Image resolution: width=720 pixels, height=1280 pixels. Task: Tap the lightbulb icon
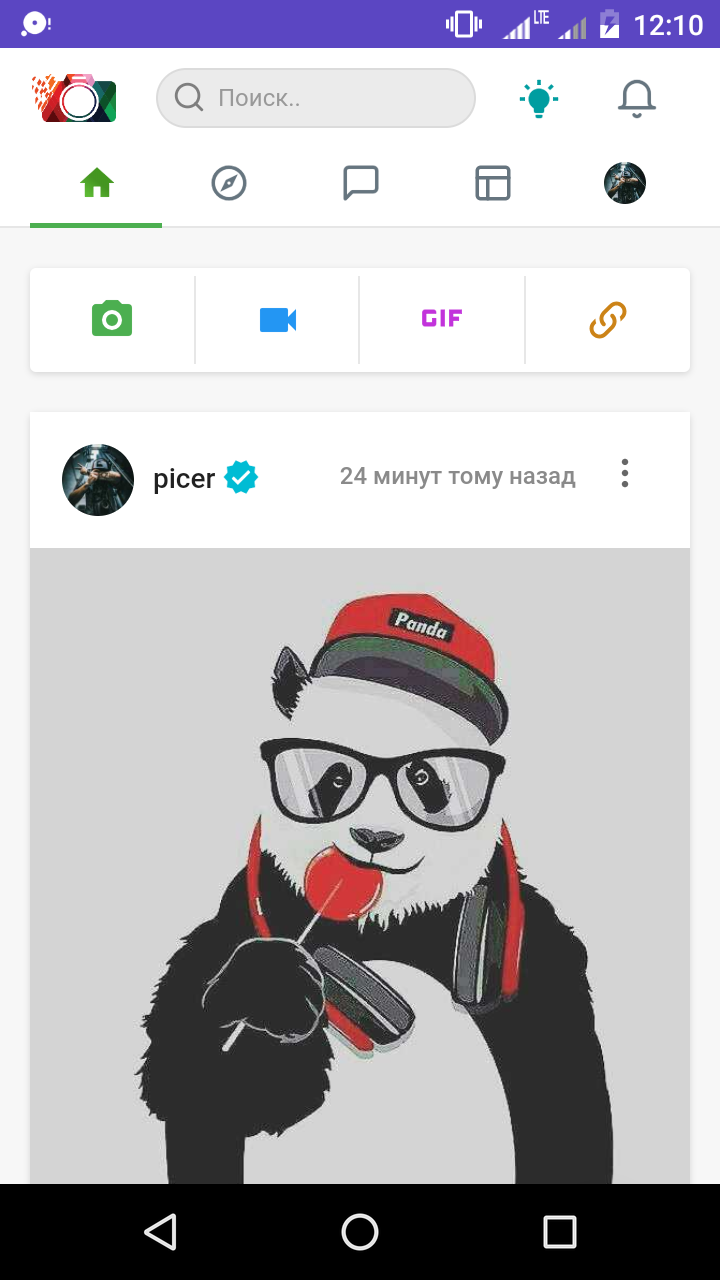pos(538,98)
